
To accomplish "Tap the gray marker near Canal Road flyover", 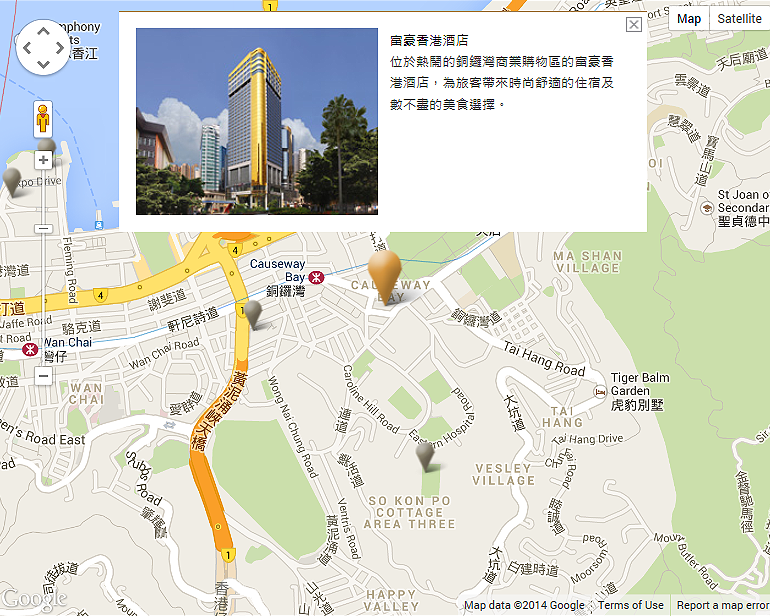I will pyautogui.click(x=253, y=312).
